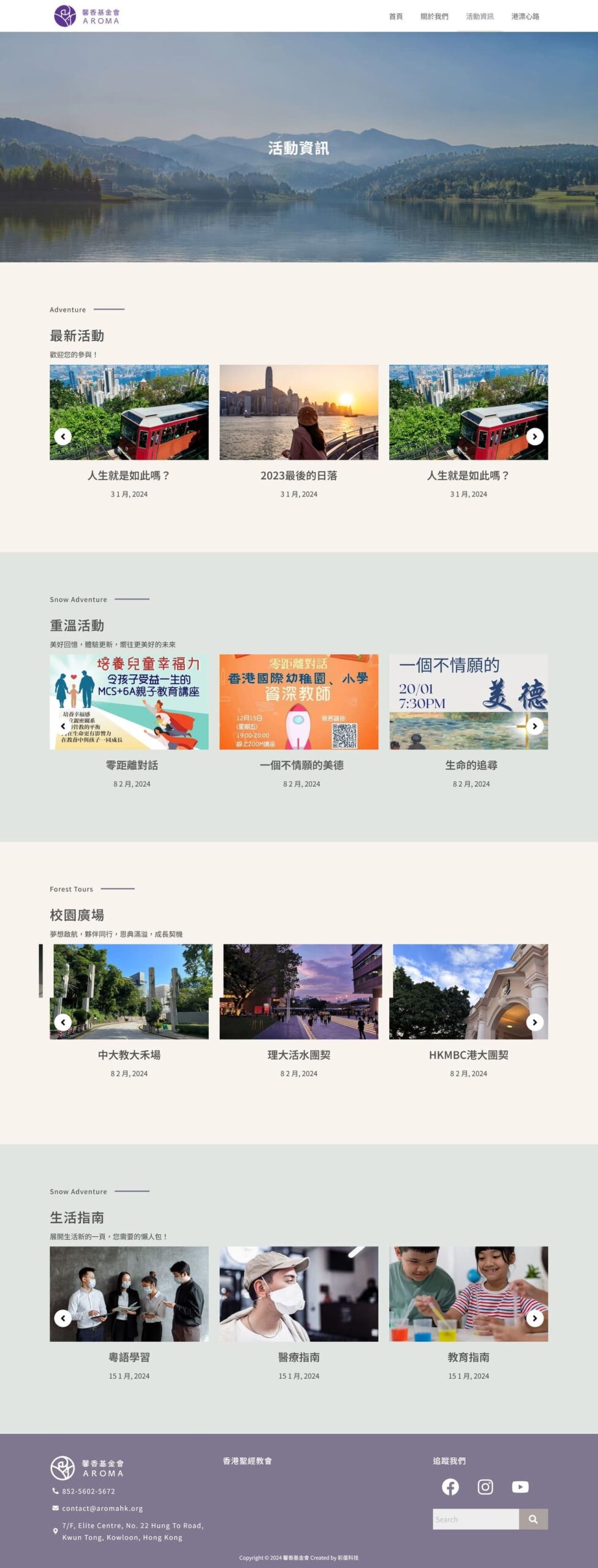
Task: Open the 醫療指南 guide
Action: click(298, 1357)
